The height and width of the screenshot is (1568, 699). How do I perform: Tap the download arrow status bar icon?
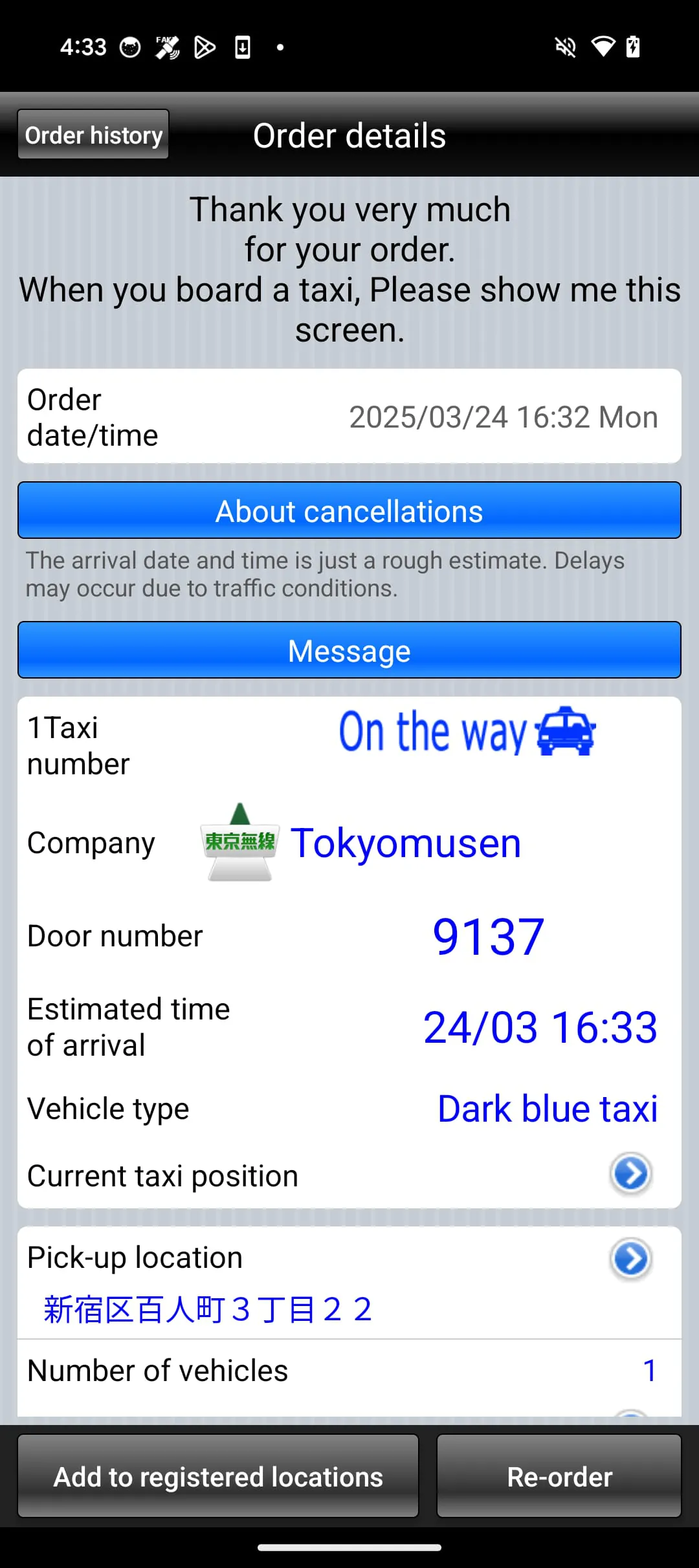[241, 47]
